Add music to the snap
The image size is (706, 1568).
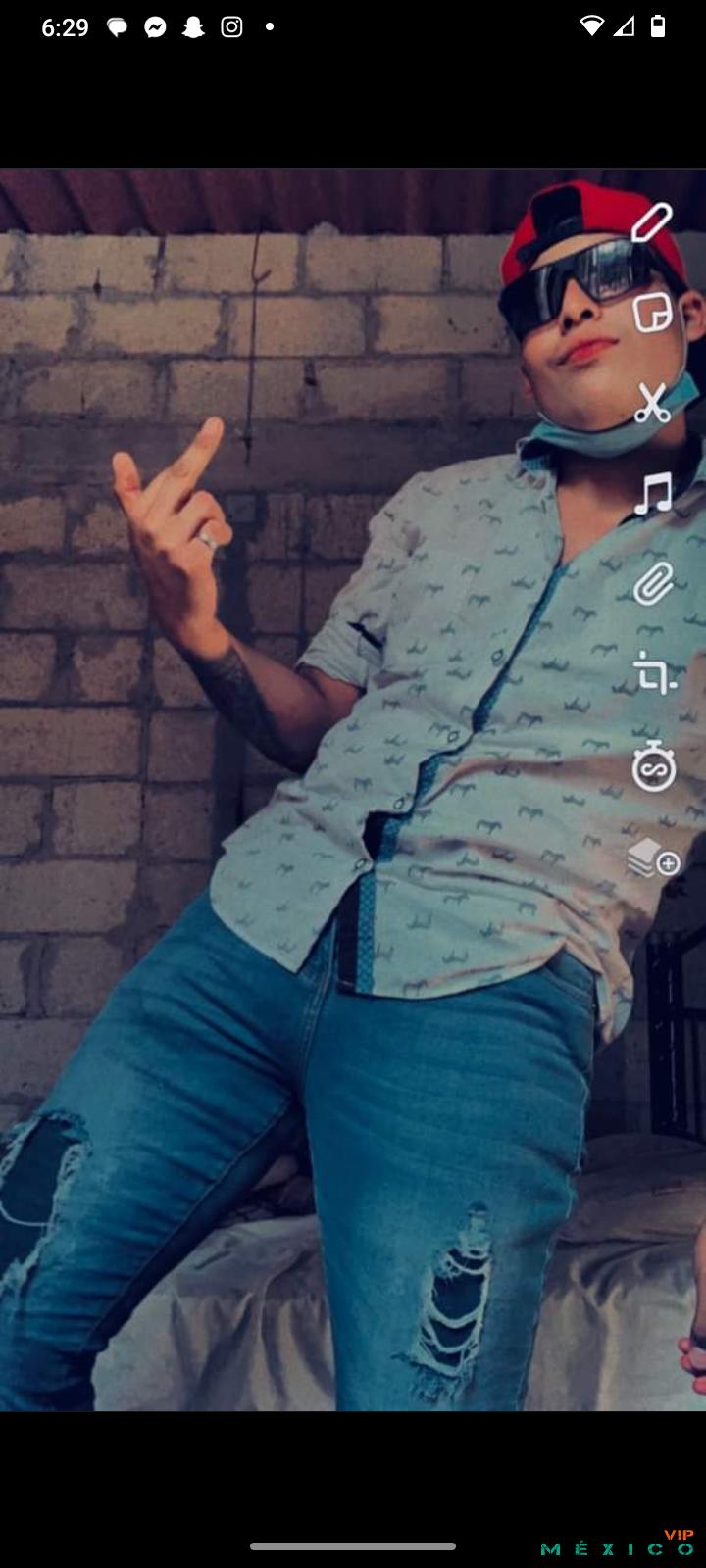click(x=653, y=493)
